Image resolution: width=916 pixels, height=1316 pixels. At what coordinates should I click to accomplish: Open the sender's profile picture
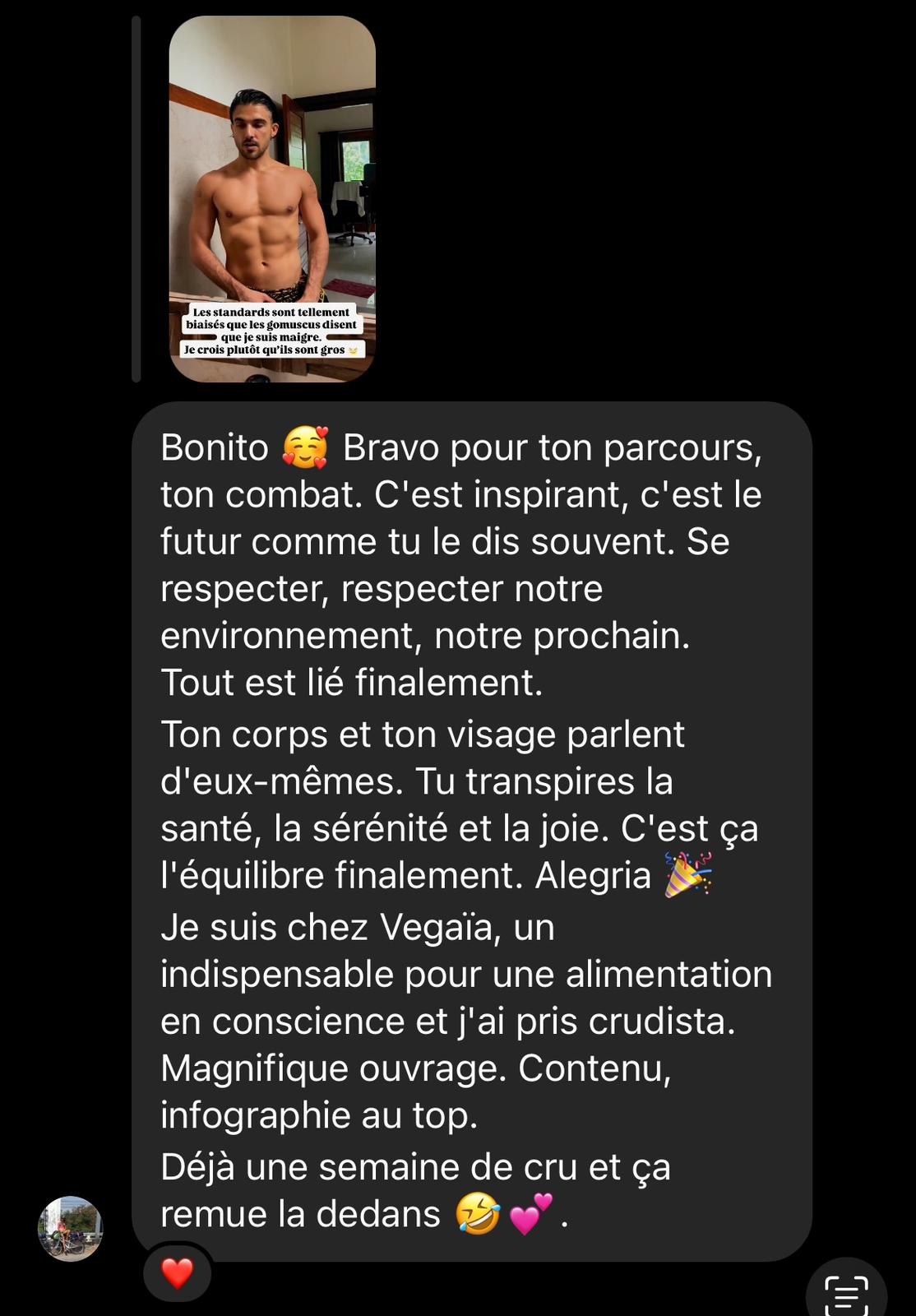(70, 1228)
